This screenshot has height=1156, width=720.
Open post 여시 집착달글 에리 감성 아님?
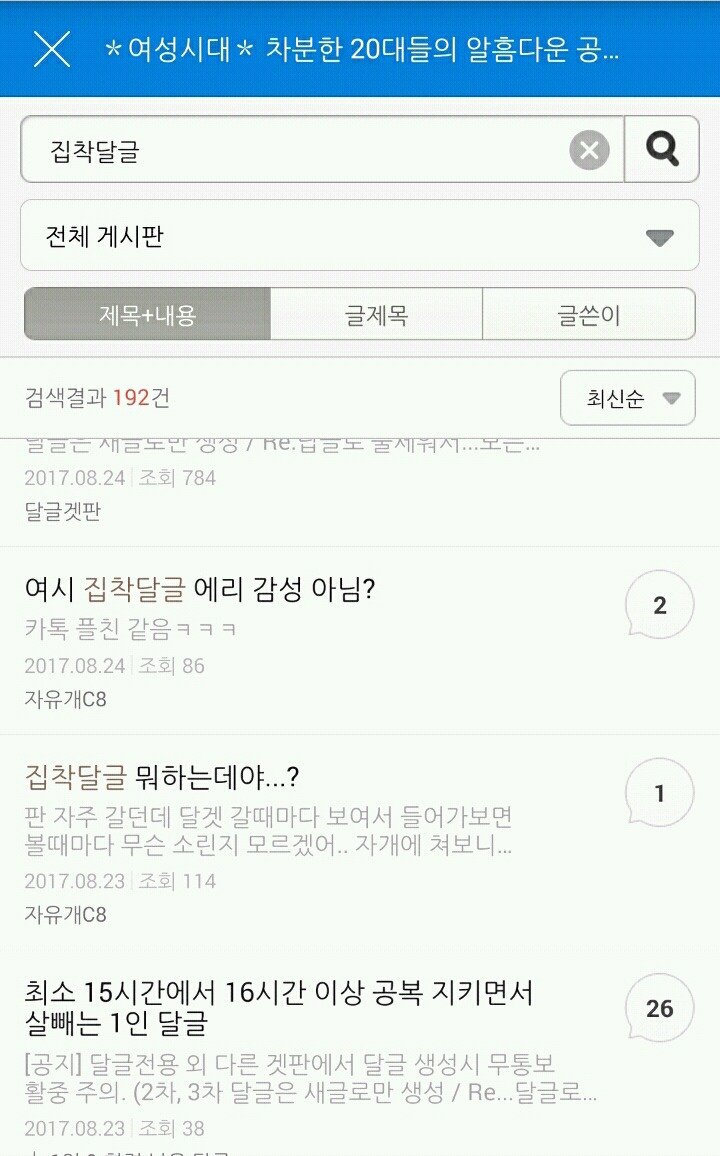point(200,589)
